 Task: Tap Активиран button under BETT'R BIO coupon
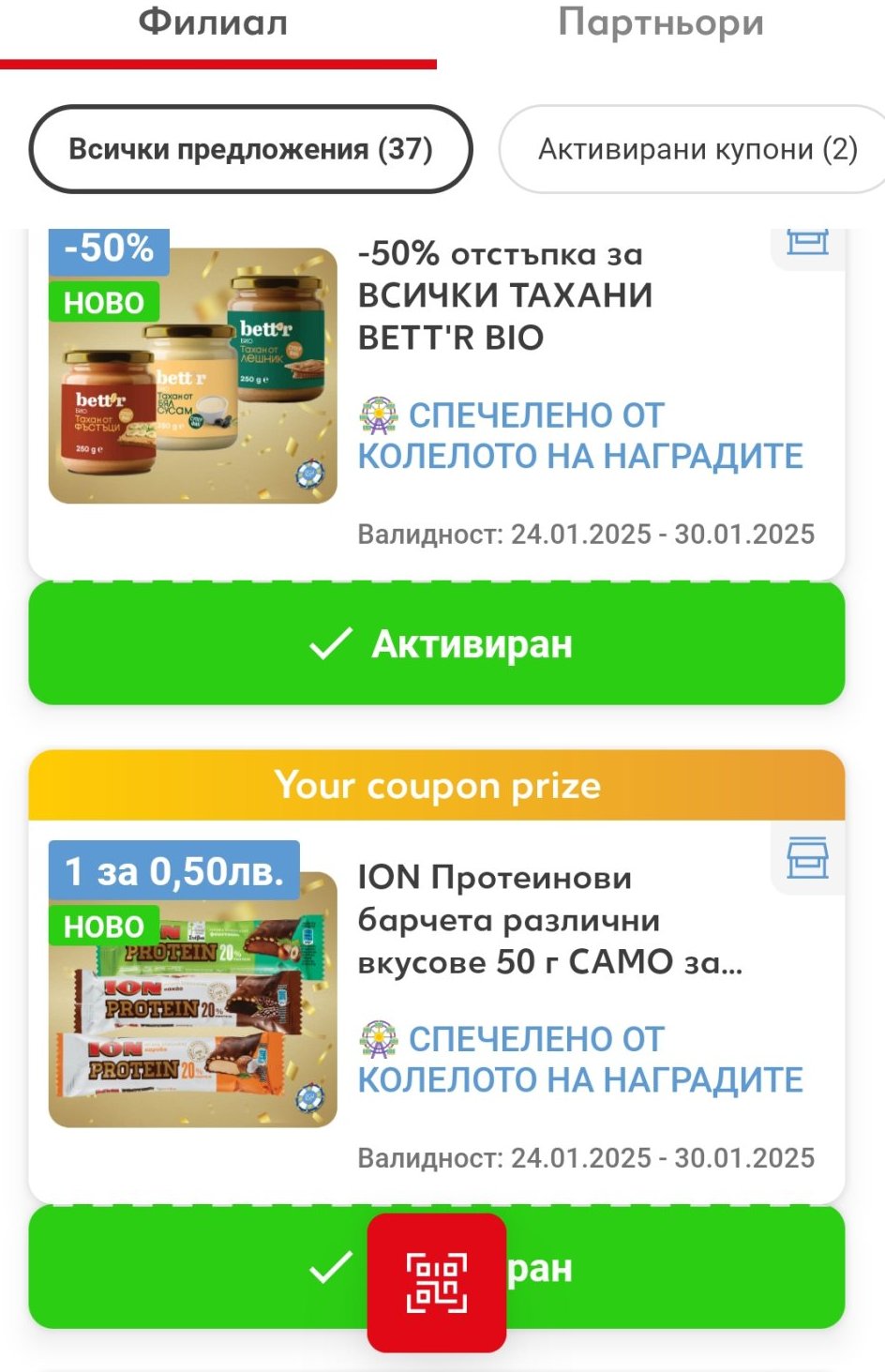[436, 643]
